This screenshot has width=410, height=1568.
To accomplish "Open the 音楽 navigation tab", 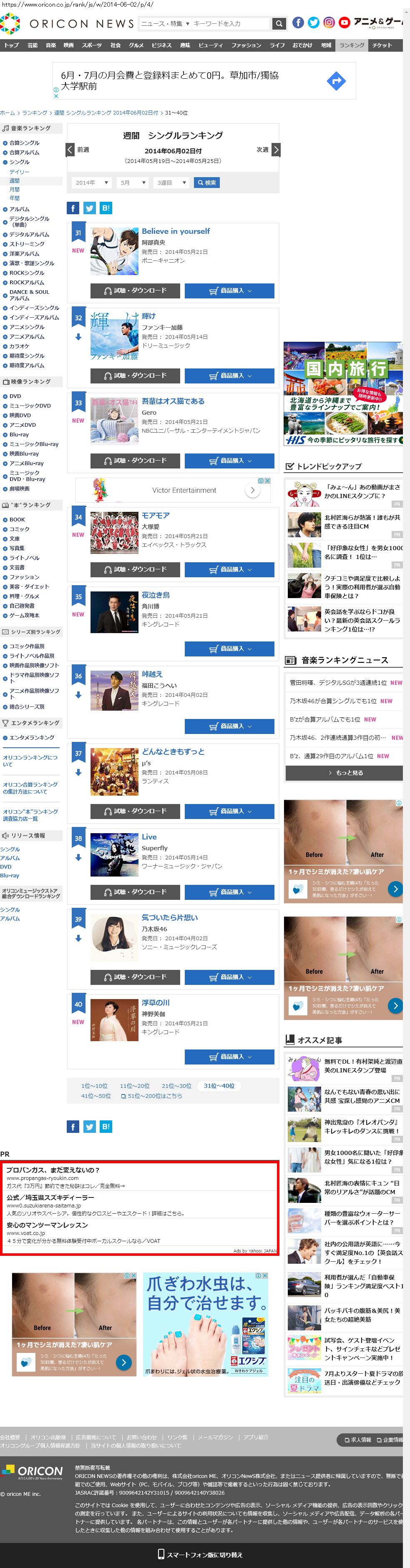I will [x=51, y=45].
